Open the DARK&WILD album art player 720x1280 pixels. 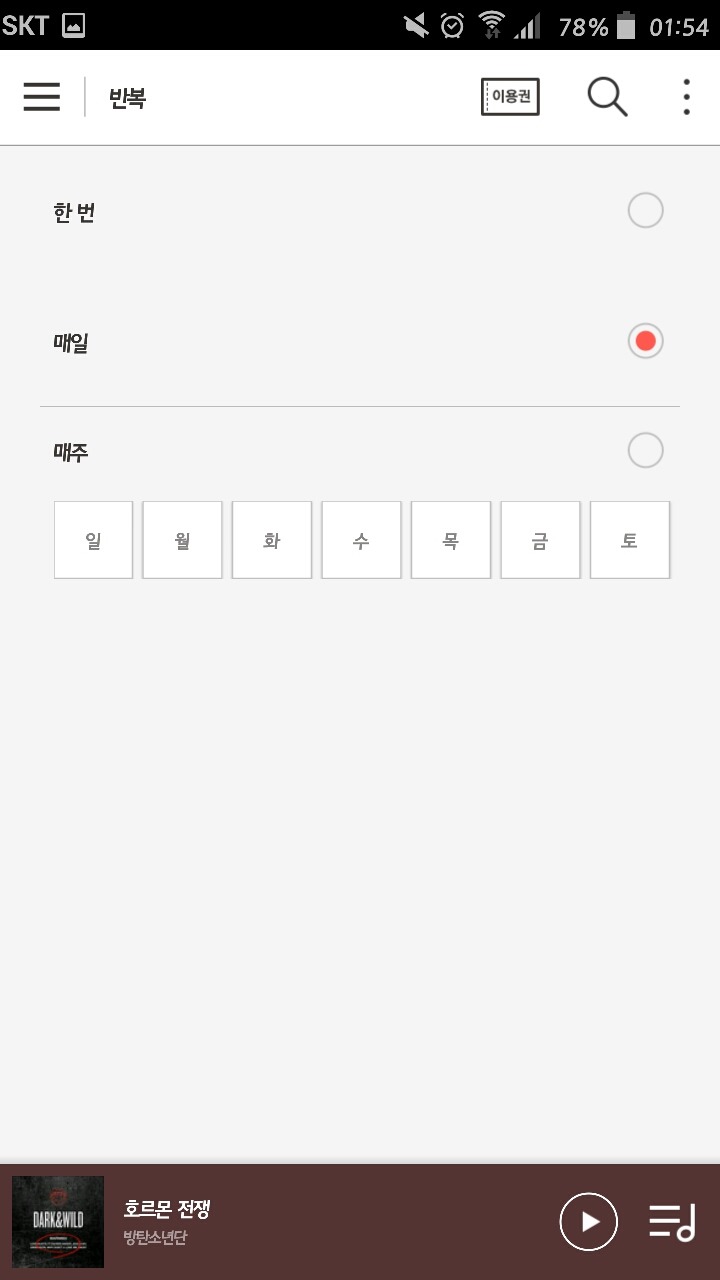(x=58, y=1222)
